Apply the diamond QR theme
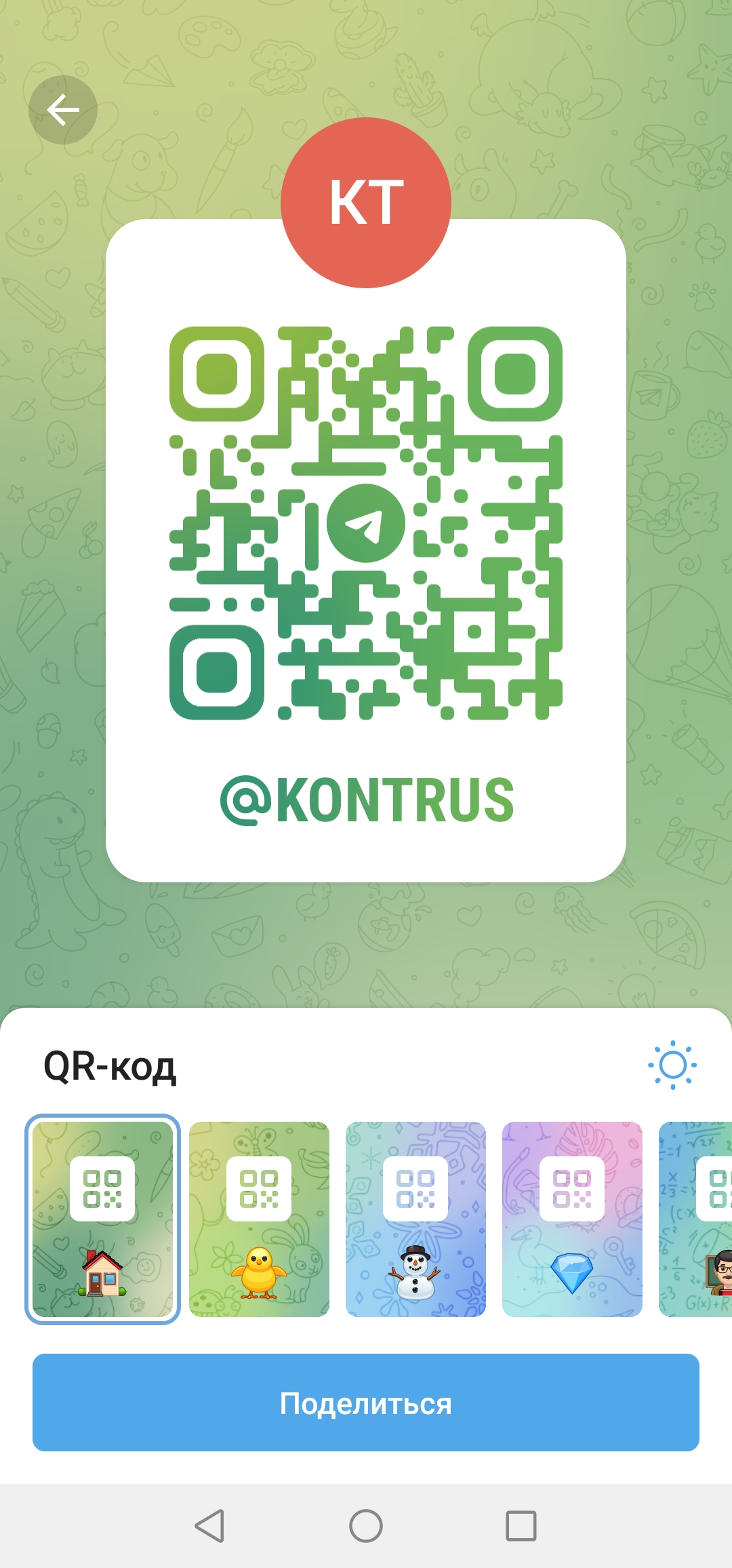The image size is (732, 1568). pos(572,1219)
